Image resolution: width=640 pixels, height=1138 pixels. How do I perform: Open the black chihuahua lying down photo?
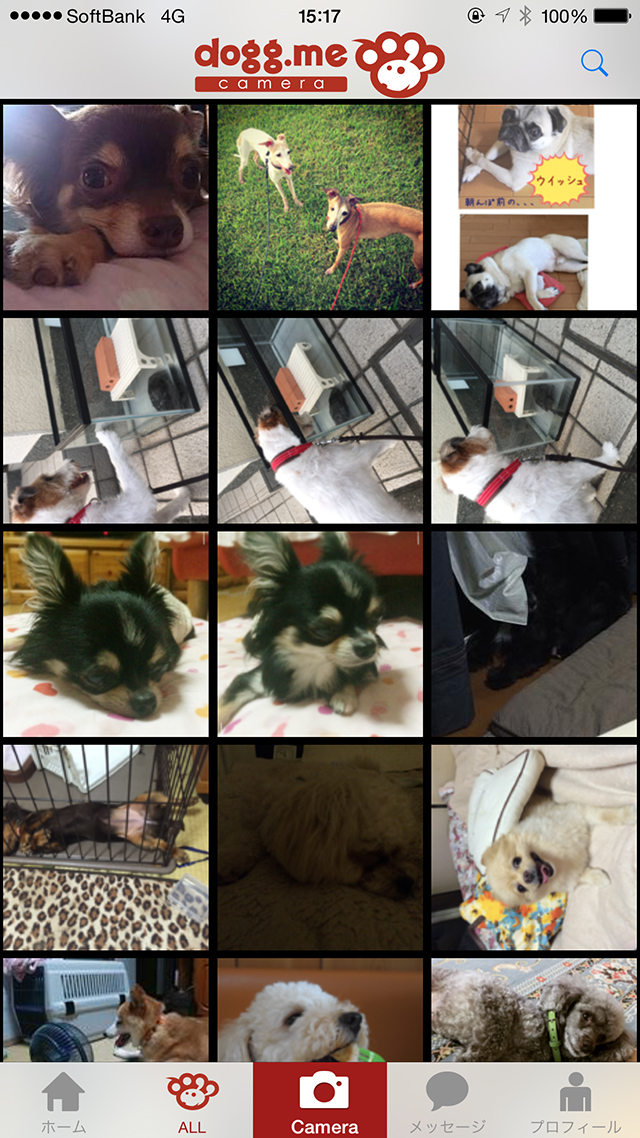click(106, 634)
